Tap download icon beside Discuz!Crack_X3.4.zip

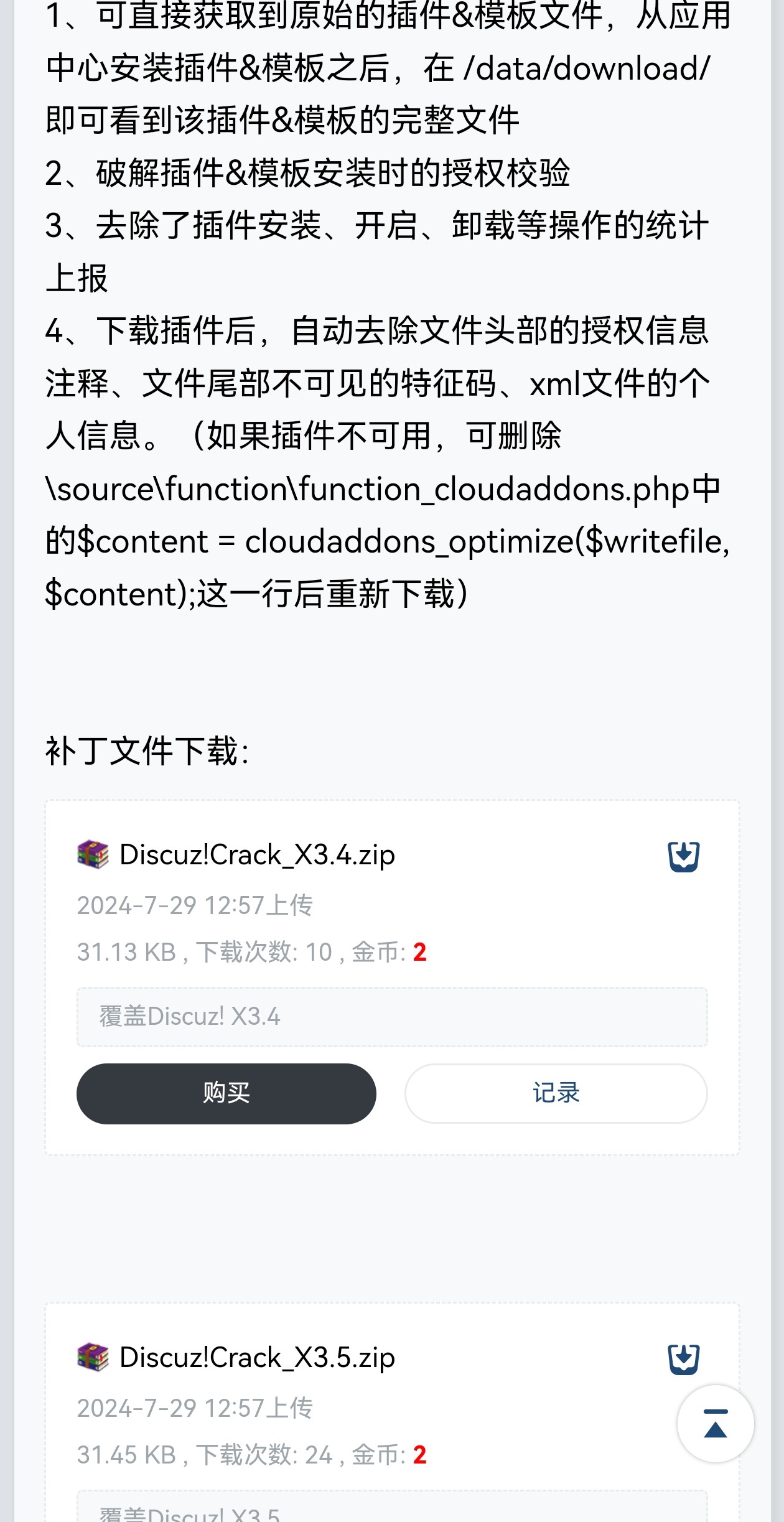pos(683,856)
